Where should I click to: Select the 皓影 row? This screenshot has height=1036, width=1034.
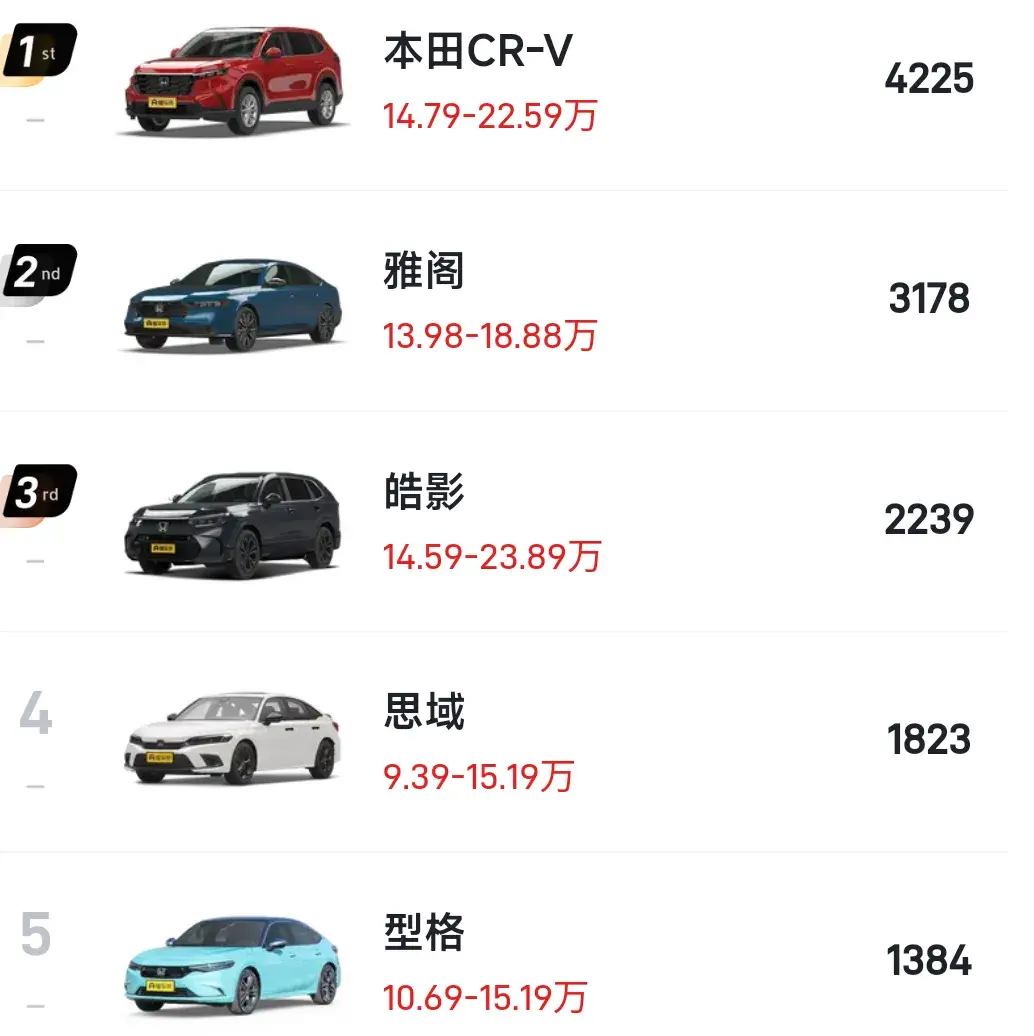(424, 493)
